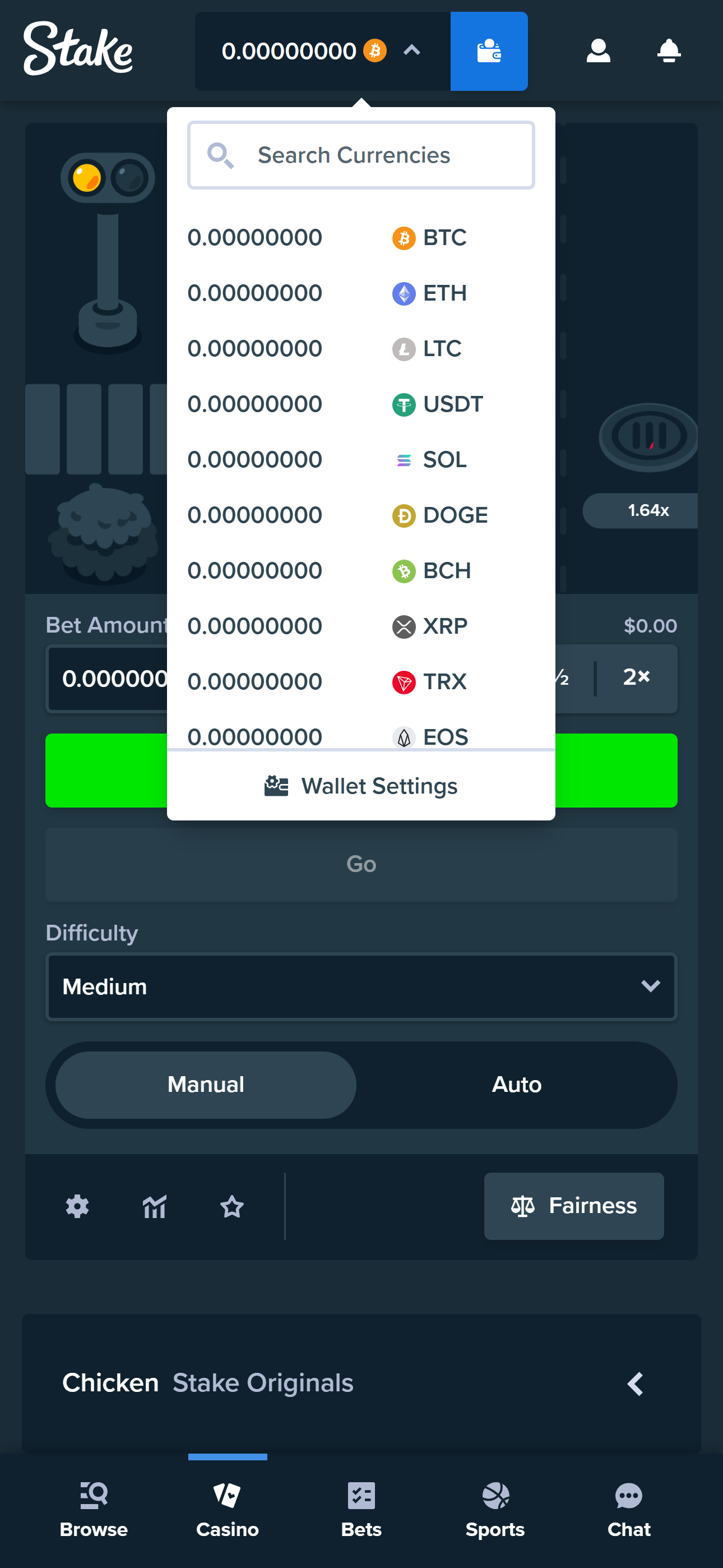Click the Search Currencies field

point(361,155)
